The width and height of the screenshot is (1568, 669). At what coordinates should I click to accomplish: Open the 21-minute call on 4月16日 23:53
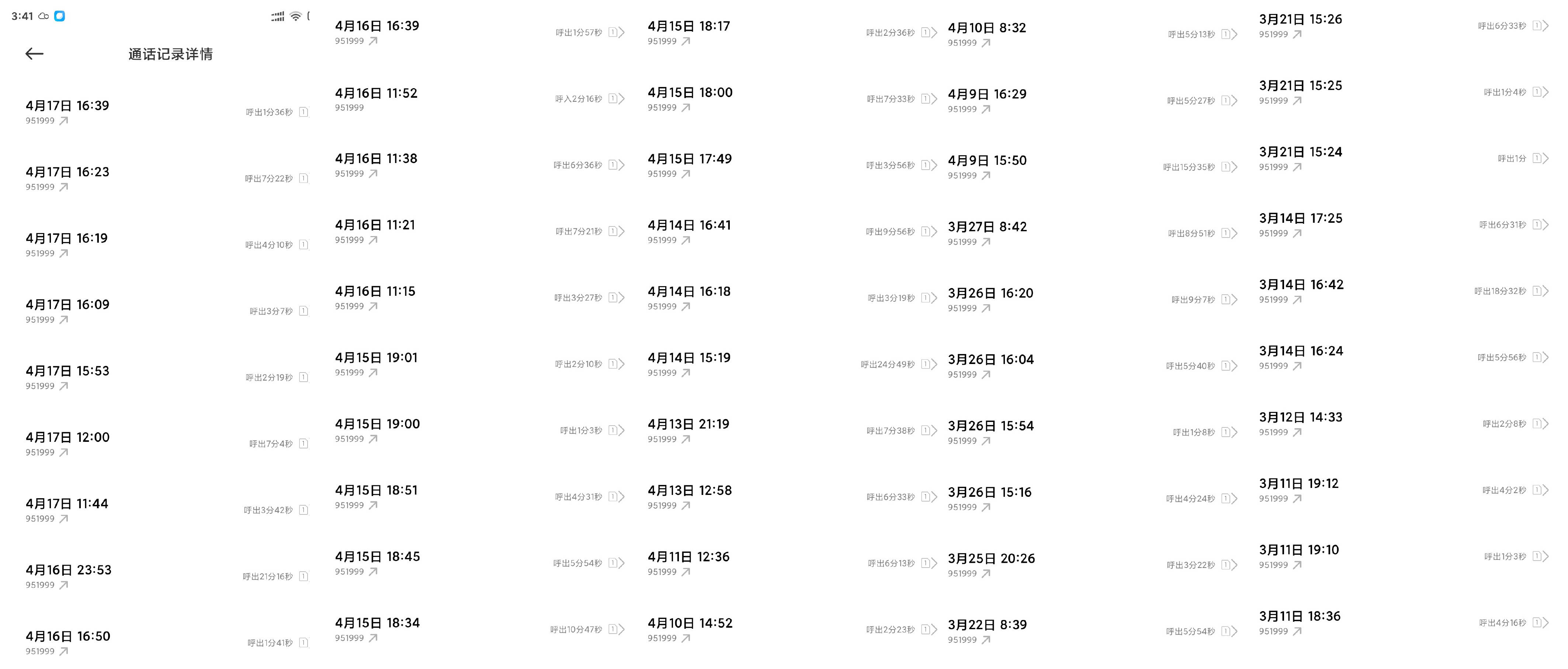point(167,576)
